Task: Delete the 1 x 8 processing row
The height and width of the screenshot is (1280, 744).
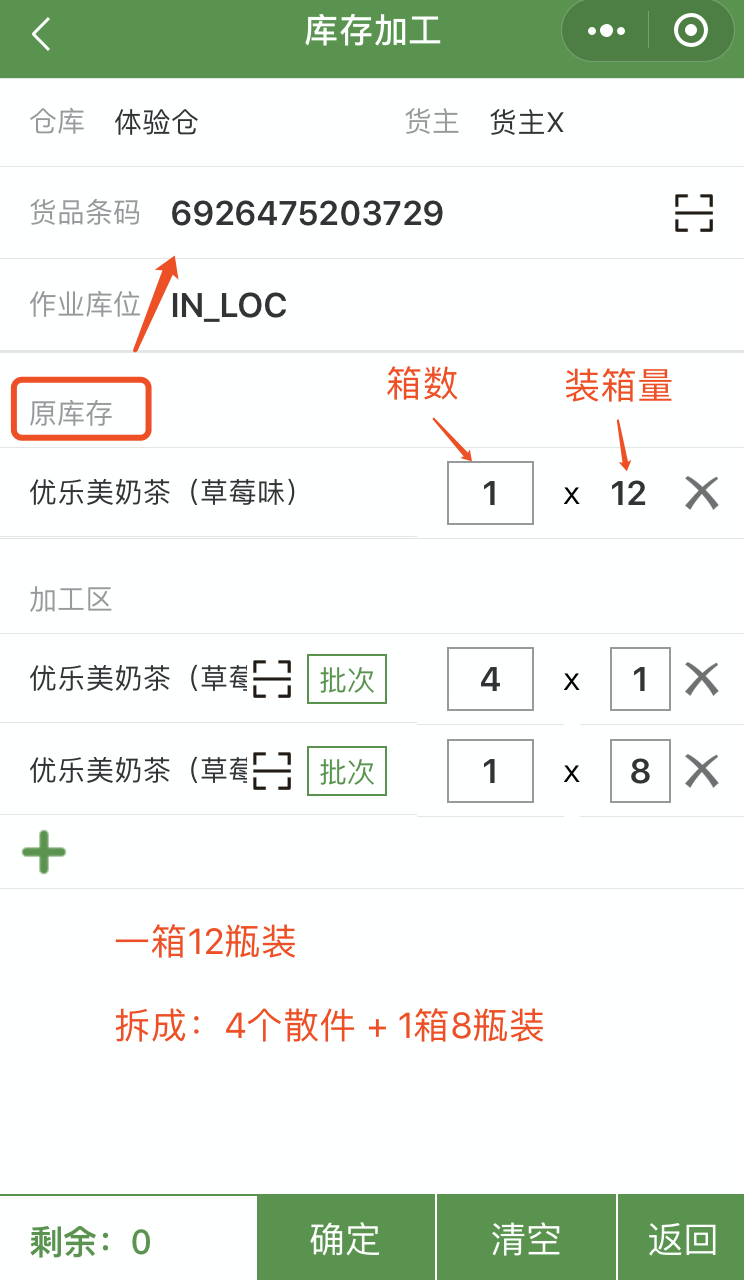Action: pos(702,771)
